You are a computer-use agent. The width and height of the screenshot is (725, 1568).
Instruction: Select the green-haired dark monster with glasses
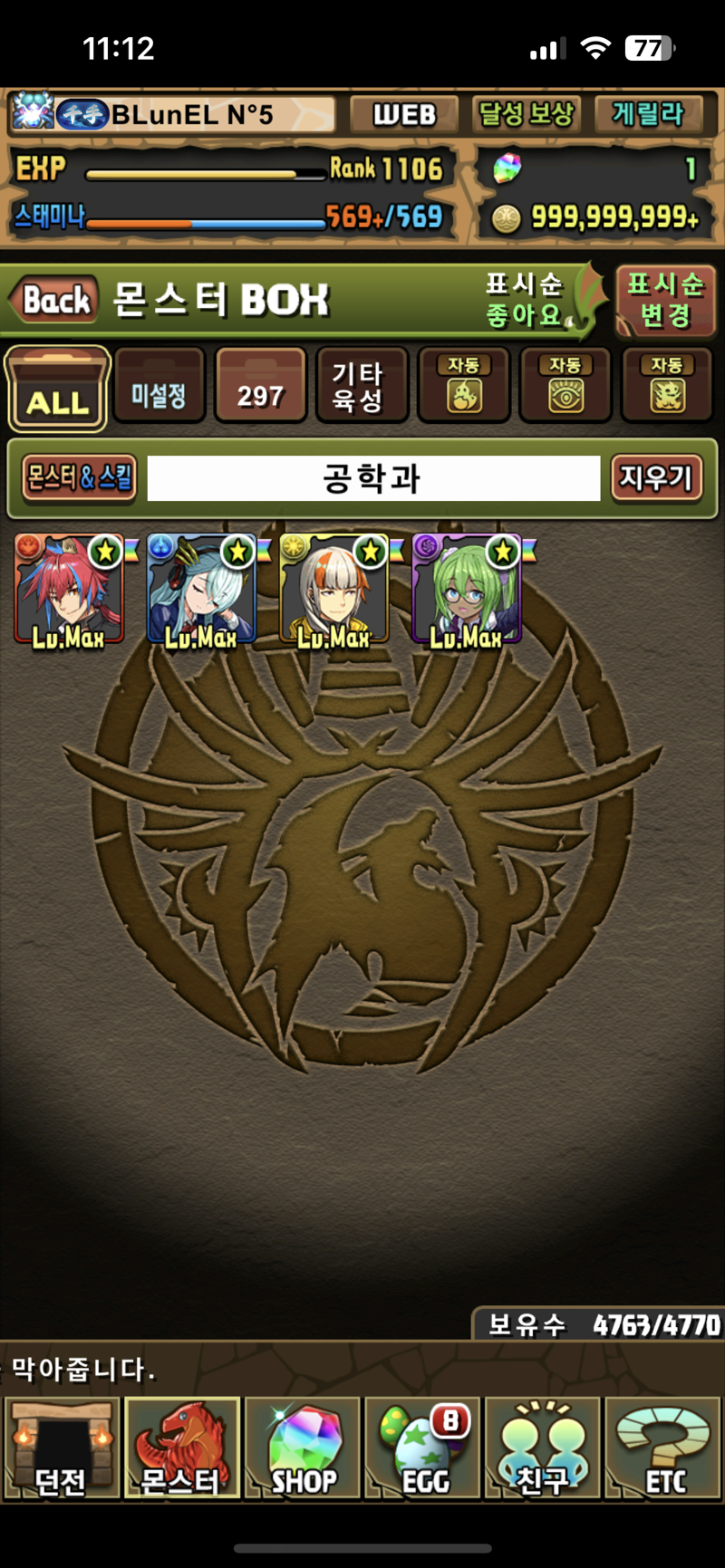[467, 591]
